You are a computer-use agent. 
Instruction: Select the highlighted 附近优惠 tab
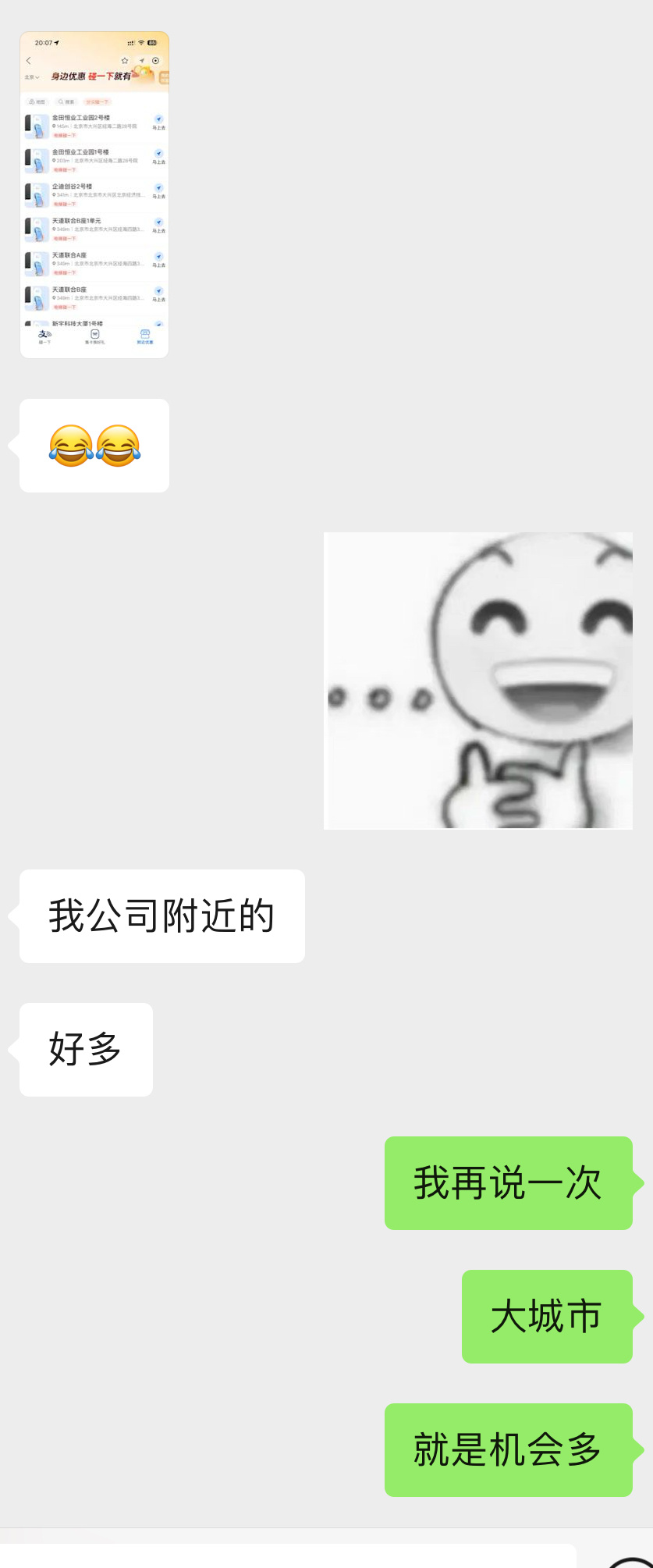(x=146, y=336)
